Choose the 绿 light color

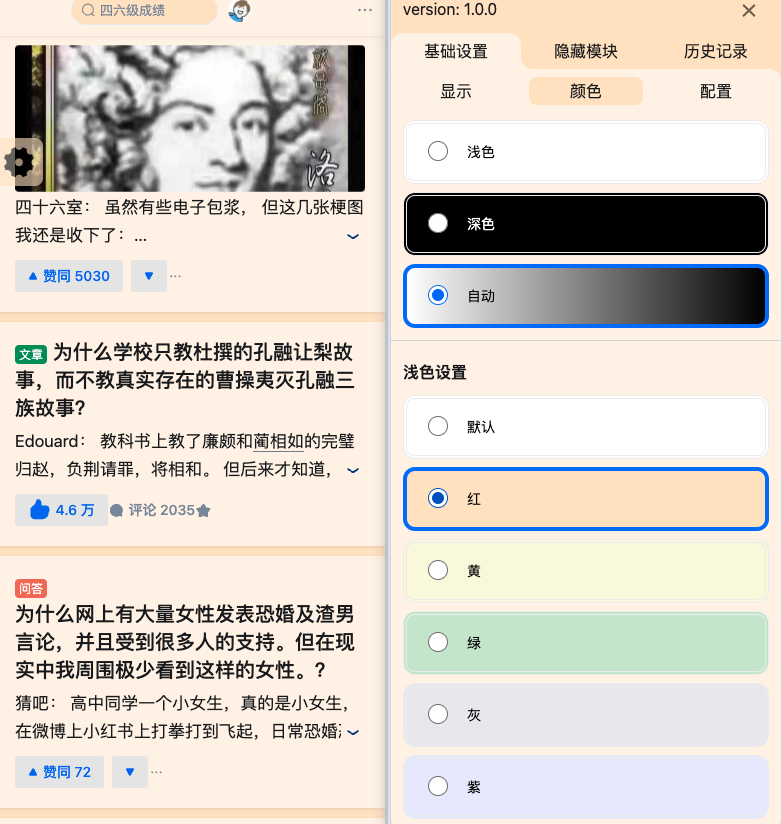(x=438, y=642)
